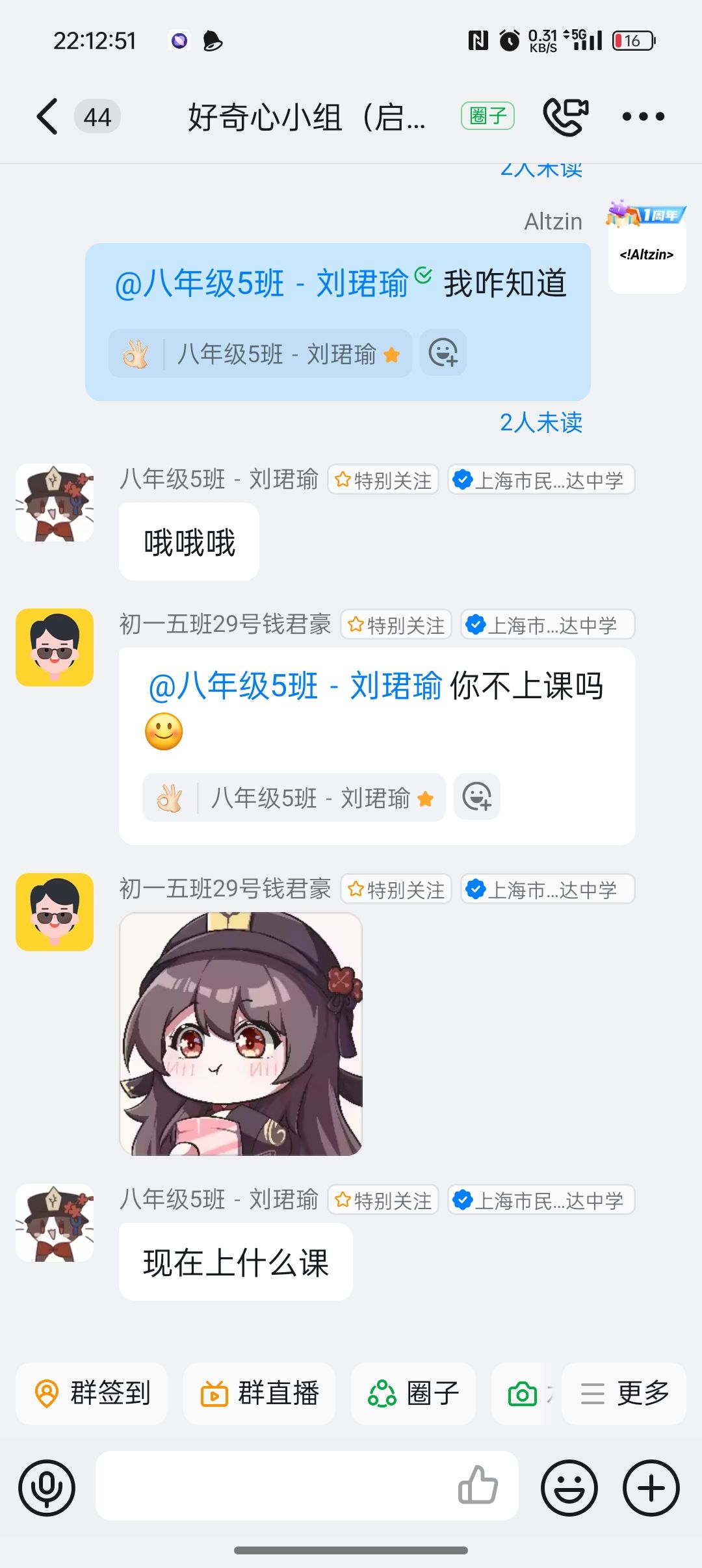
Task: Open 群签到 group check-in
Action: point(92,1393)
